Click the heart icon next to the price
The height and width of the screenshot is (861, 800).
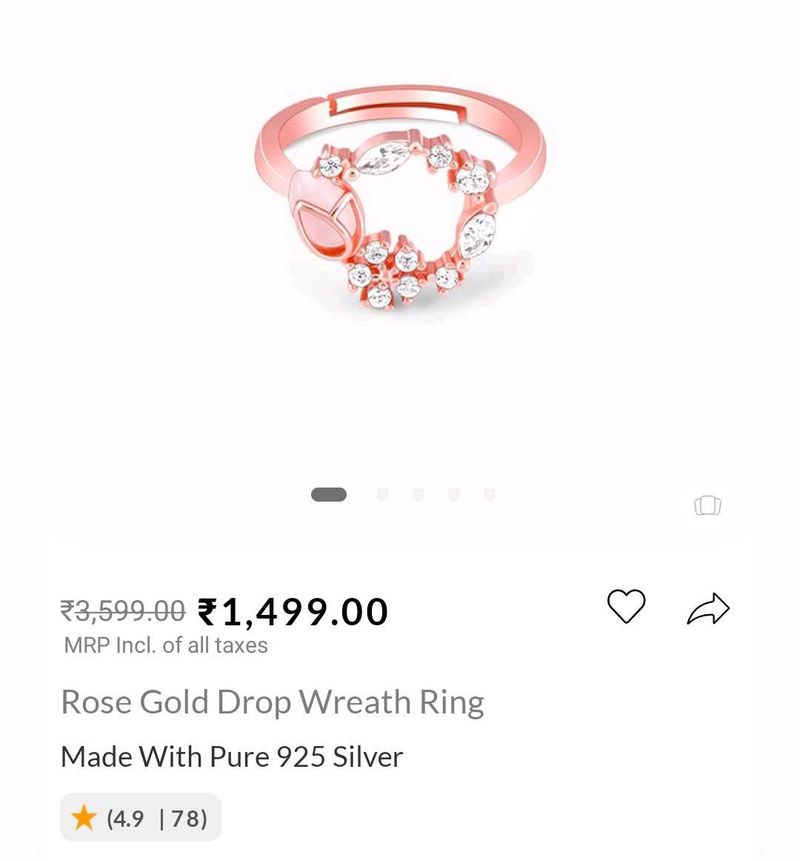coord(628,608)
